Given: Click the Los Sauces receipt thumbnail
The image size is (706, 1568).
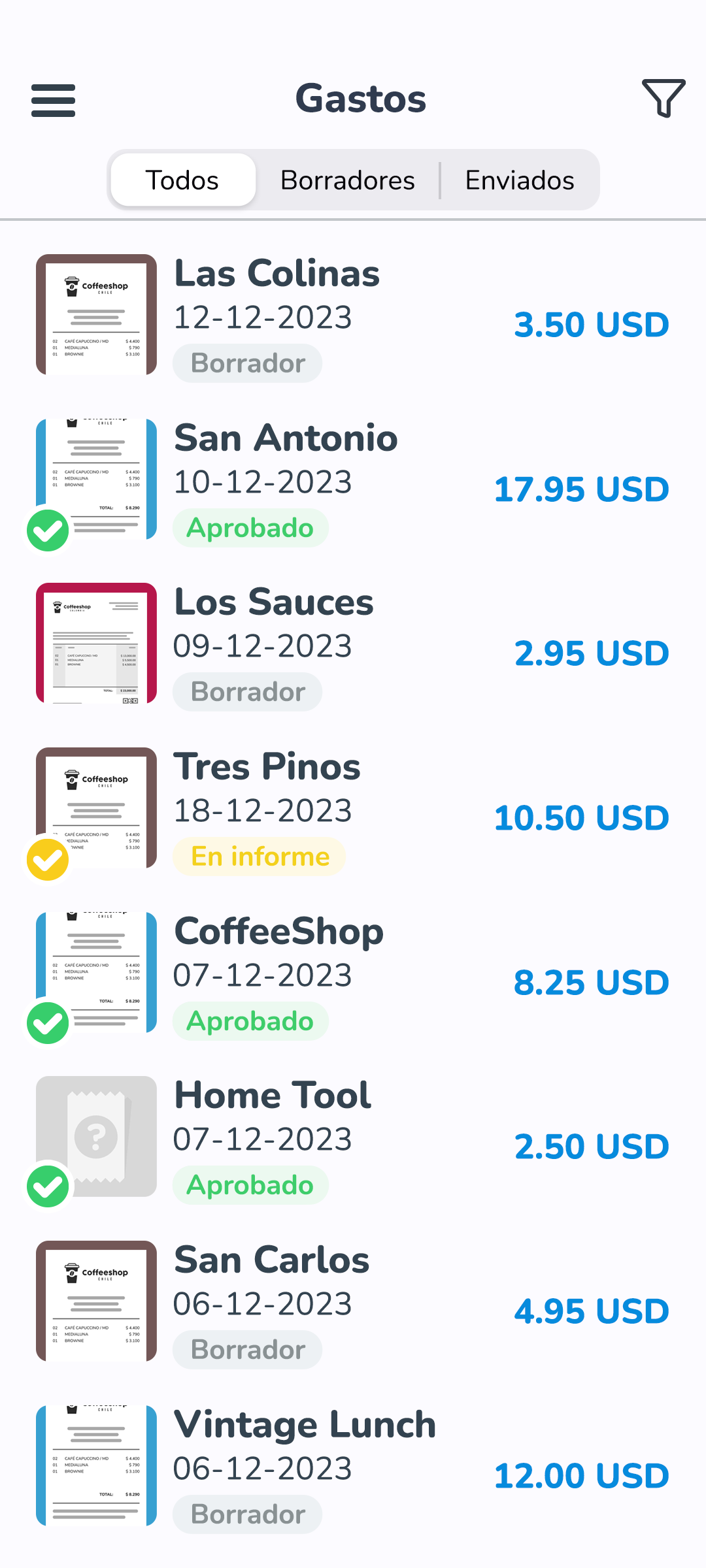Looking at the screenshot, I should pos(95,644).
